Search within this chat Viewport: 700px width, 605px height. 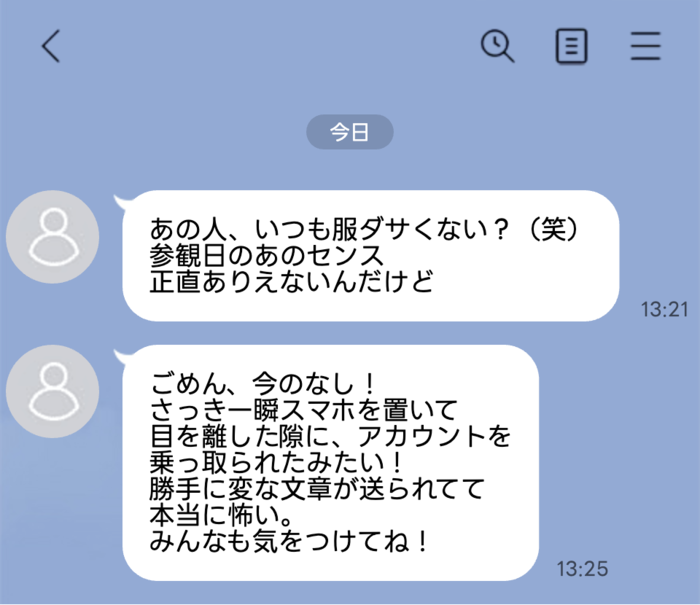497,46
